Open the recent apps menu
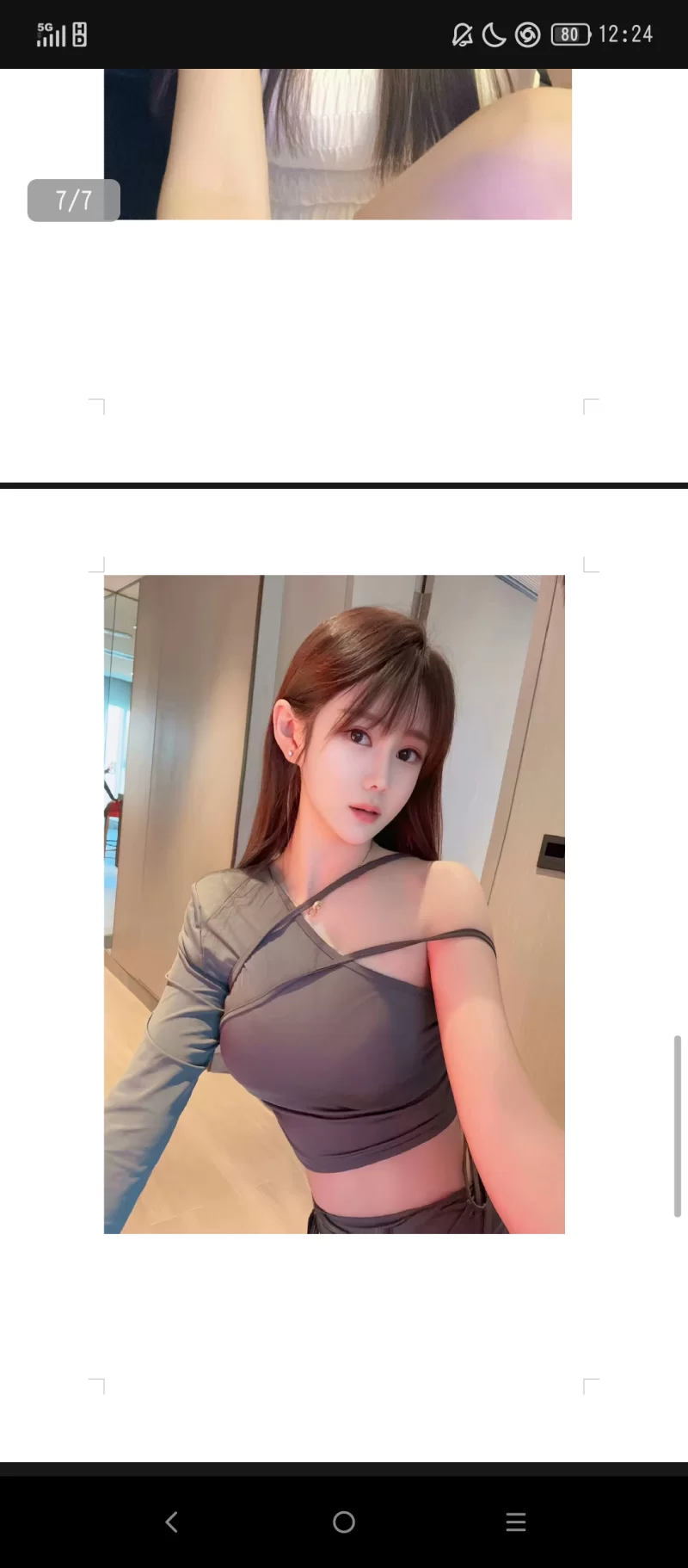The image size is (688, 1568). click(x=516, y=1522)
